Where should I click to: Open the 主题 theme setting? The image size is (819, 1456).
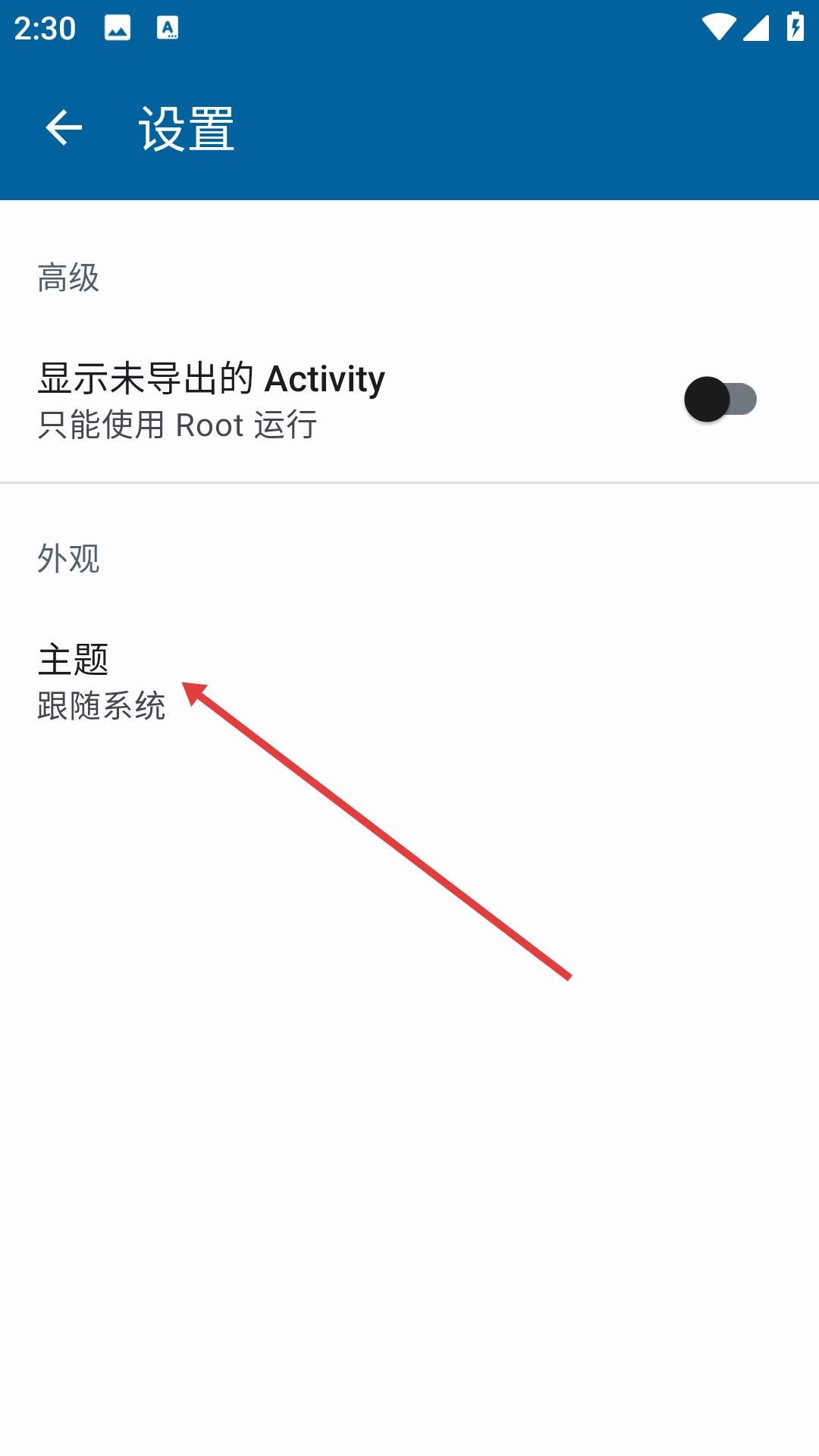click(102, 680)
